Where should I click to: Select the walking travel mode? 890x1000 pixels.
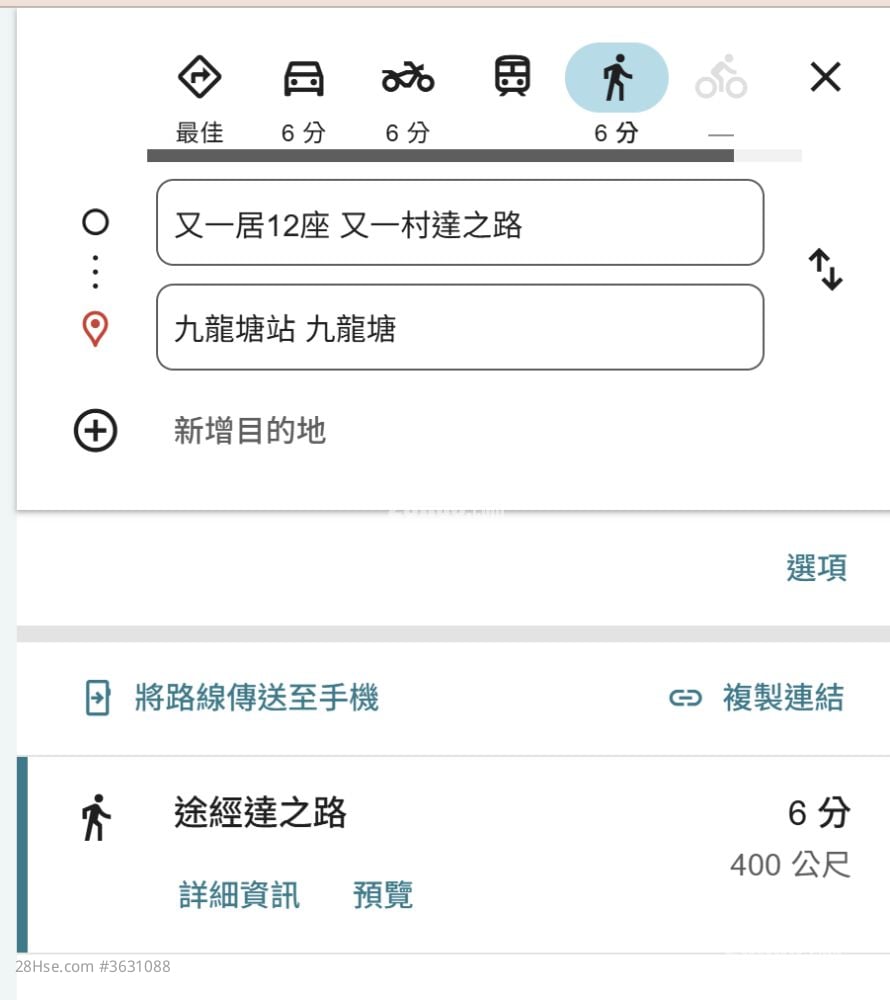point(616,78)
